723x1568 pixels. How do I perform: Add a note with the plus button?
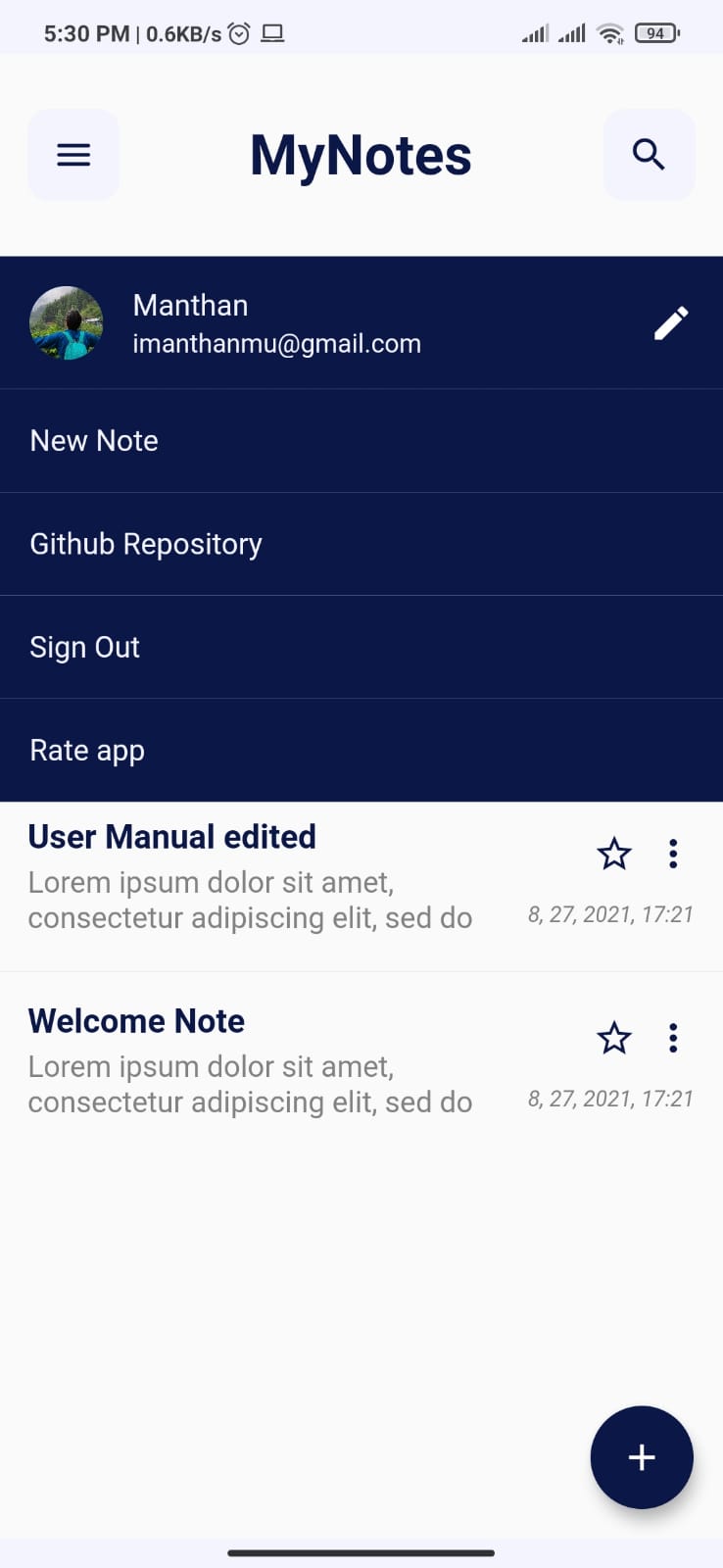click(642, 1457)
